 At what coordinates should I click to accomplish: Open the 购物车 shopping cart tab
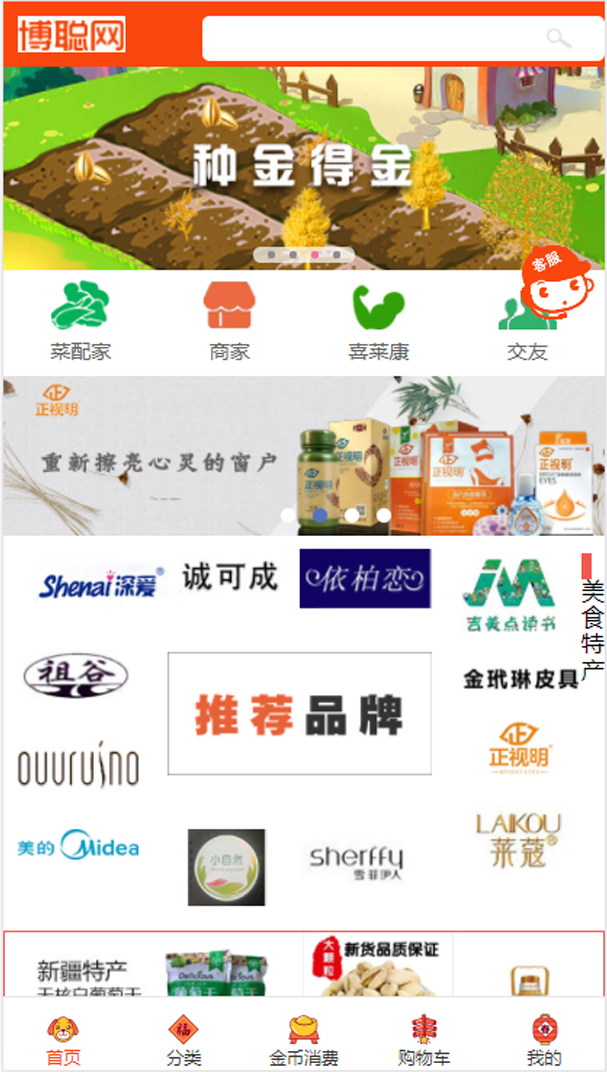click(424, 1040)
